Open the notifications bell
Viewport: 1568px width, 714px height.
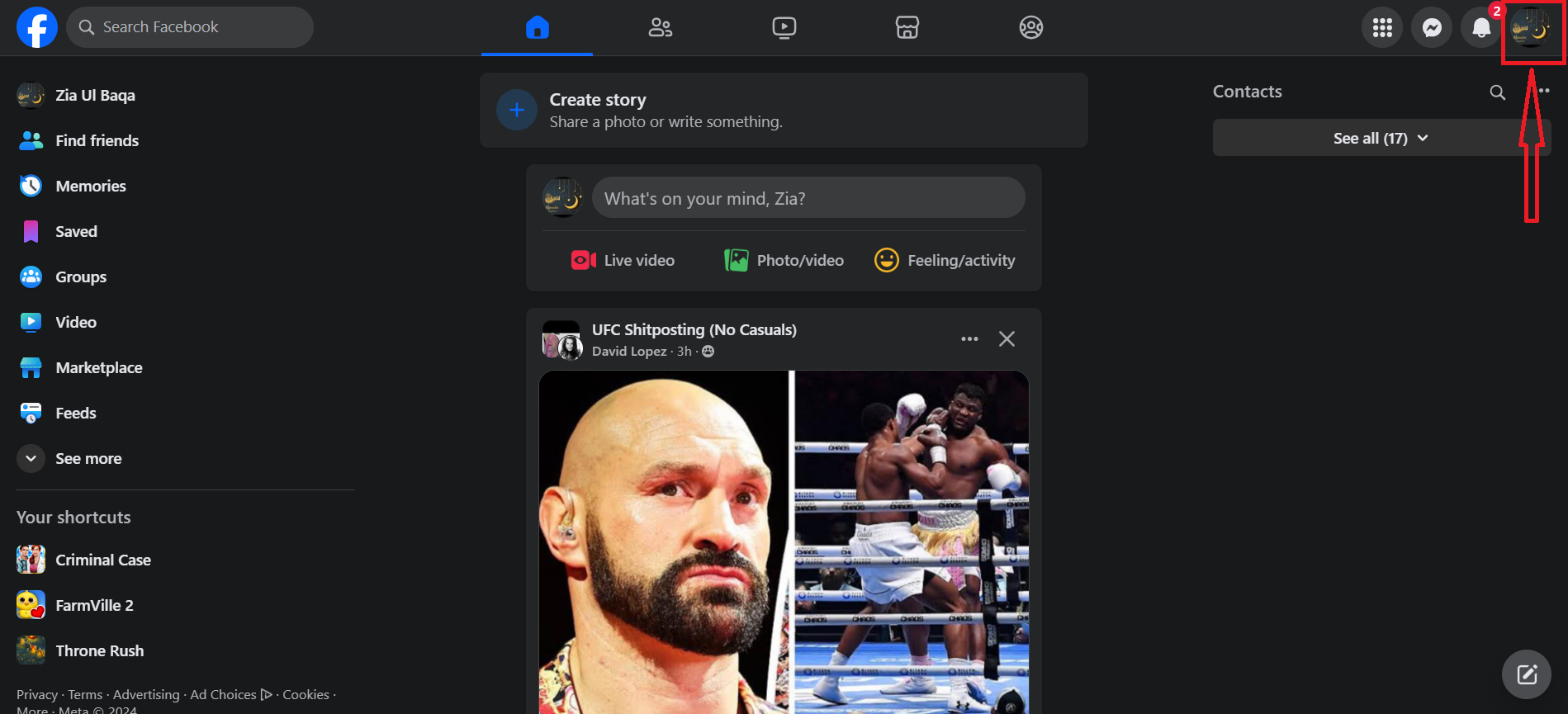pos(1481,28)
